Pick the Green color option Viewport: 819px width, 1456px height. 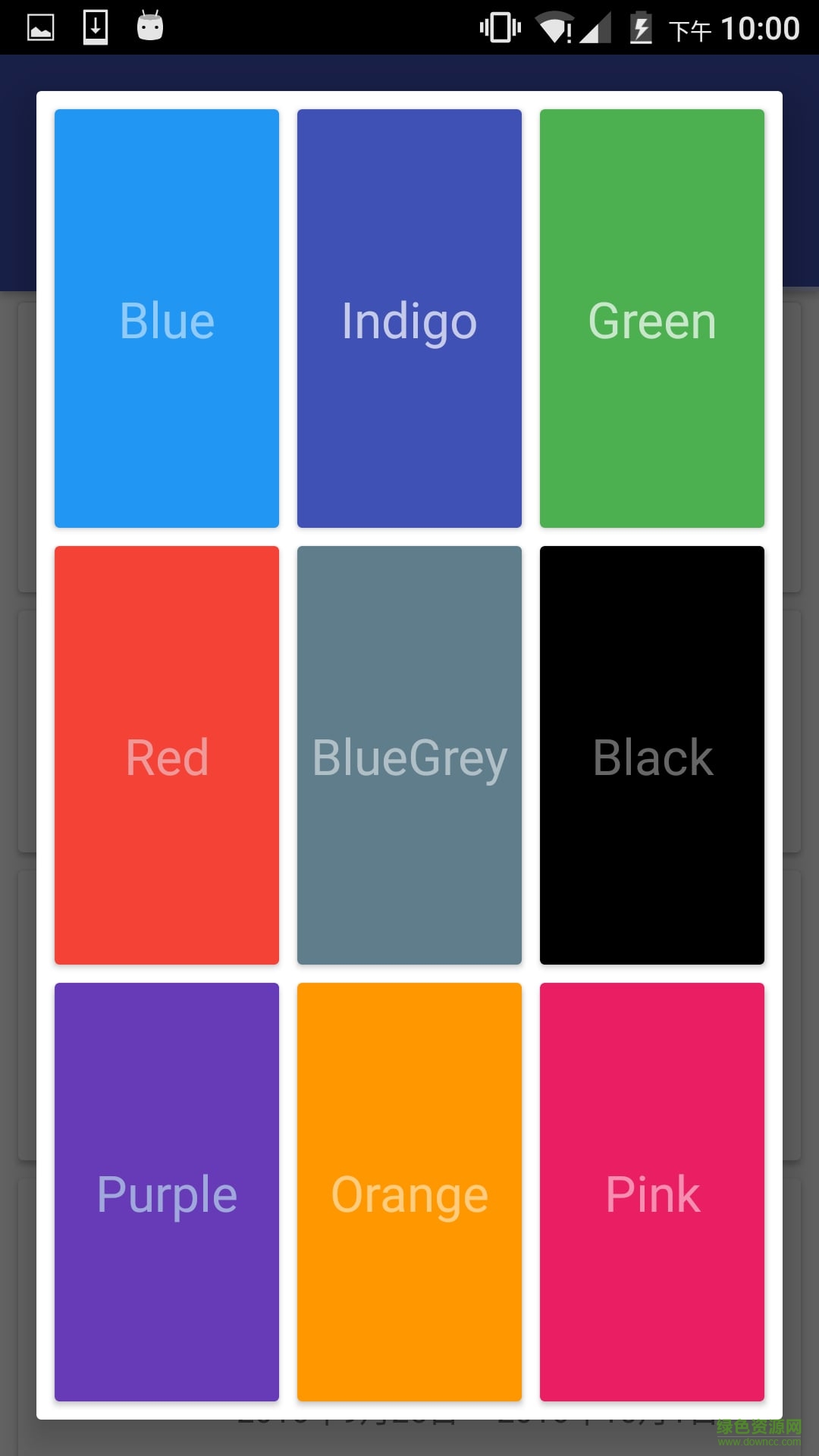[652, 318]
